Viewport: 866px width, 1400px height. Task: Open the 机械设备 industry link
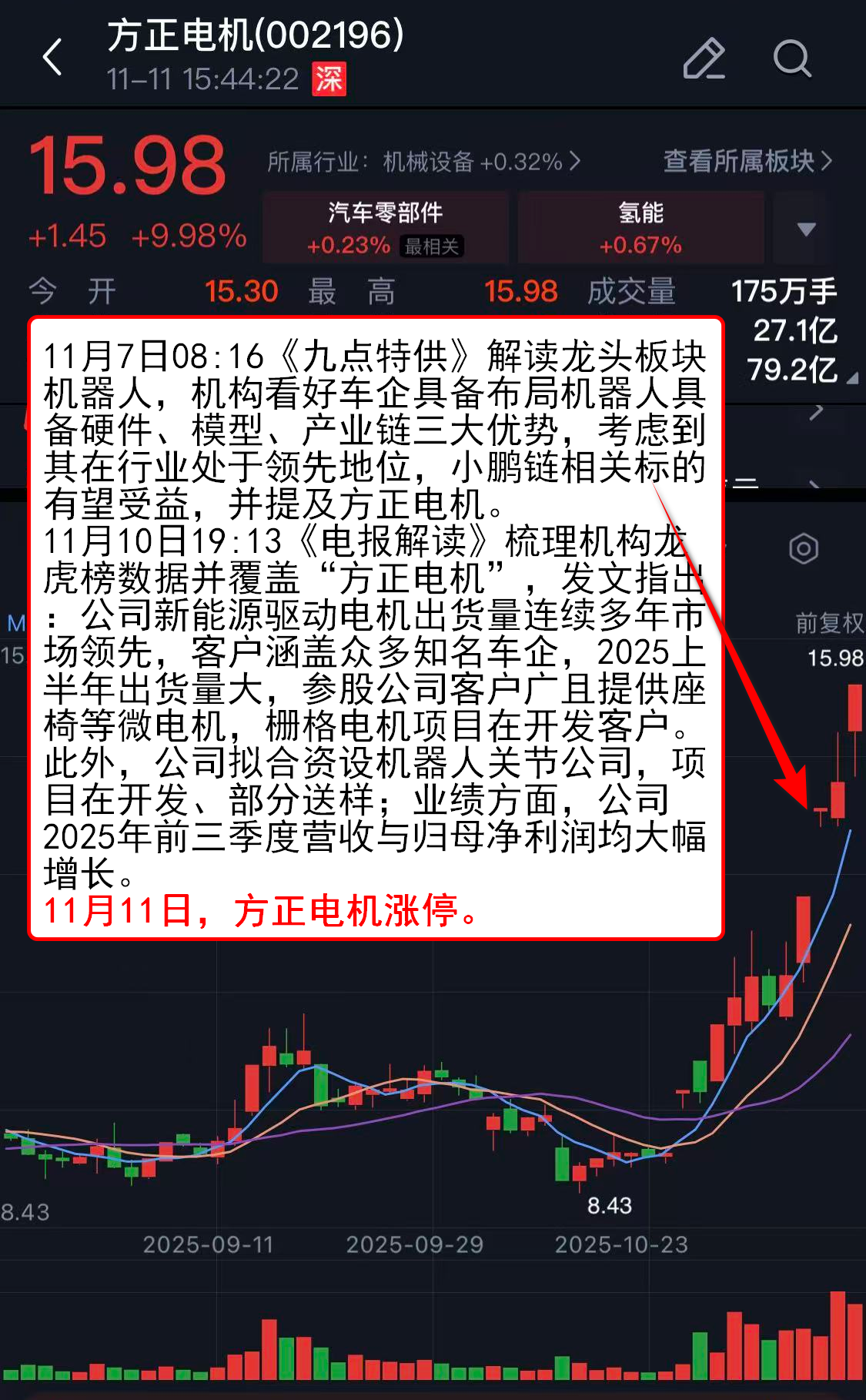coord(423,162)
